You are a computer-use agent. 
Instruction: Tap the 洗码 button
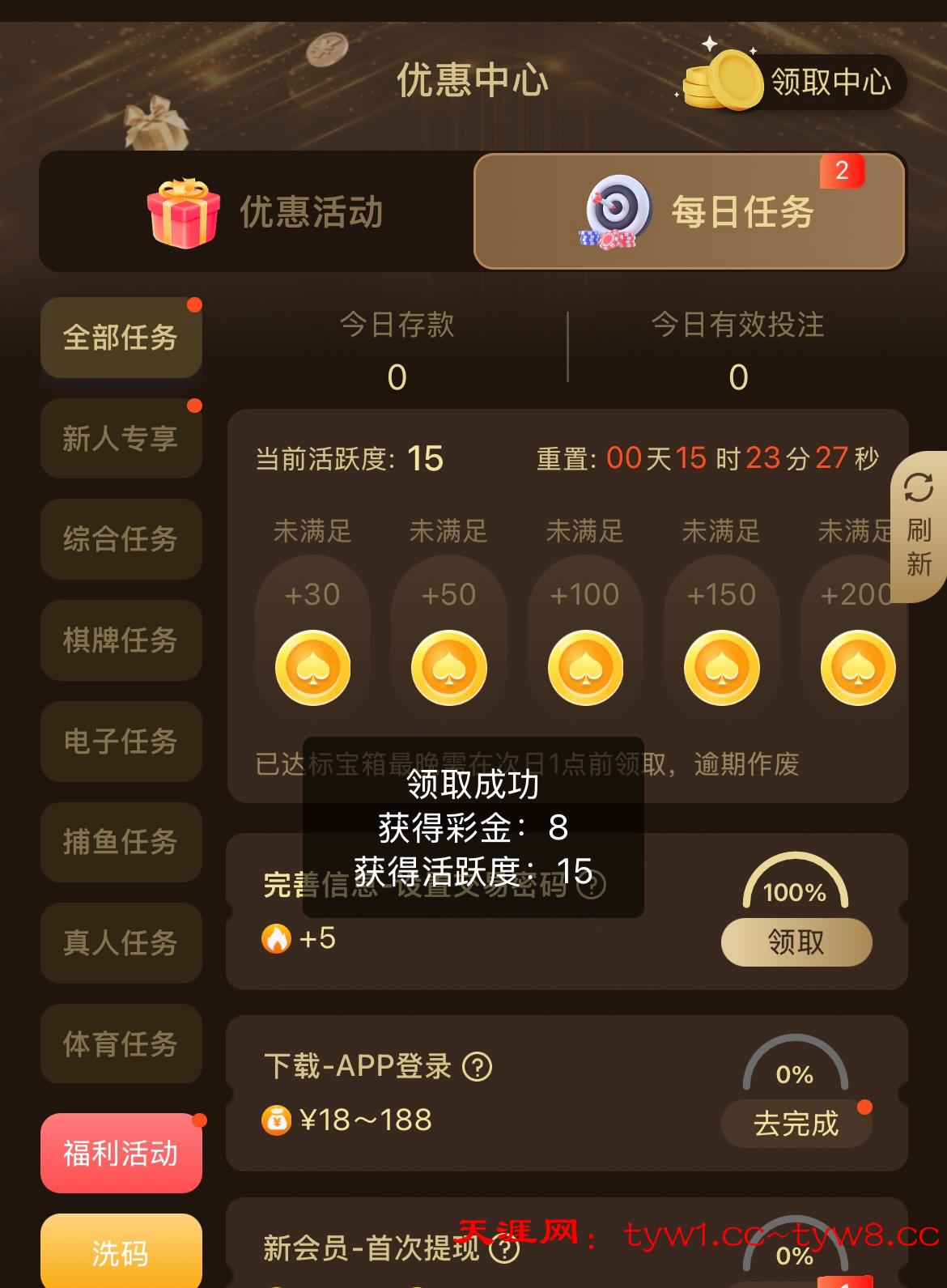(x=121, y=1252)
